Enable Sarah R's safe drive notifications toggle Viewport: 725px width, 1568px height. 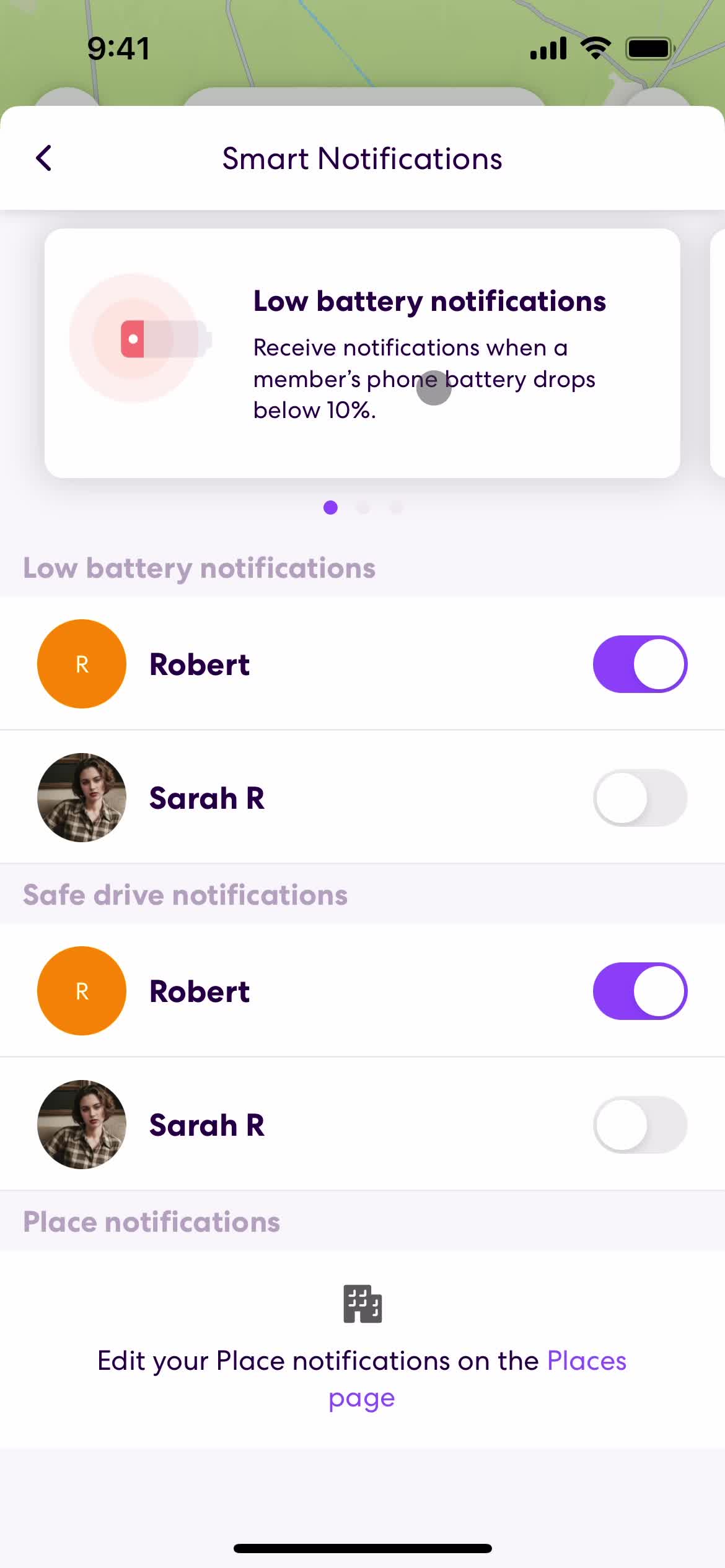pos(640,1125)
